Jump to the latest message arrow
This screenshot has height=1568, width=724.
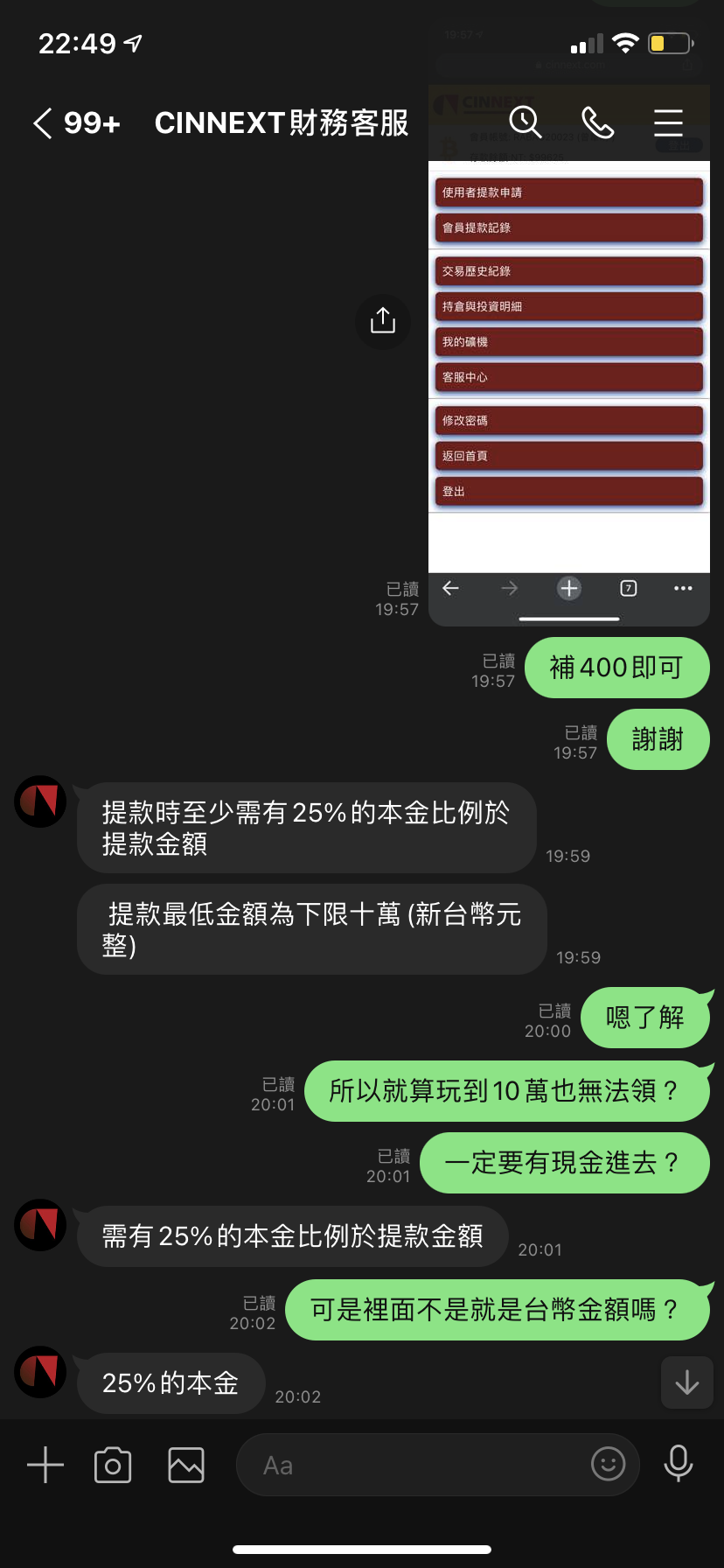[x=687, y=1382]
